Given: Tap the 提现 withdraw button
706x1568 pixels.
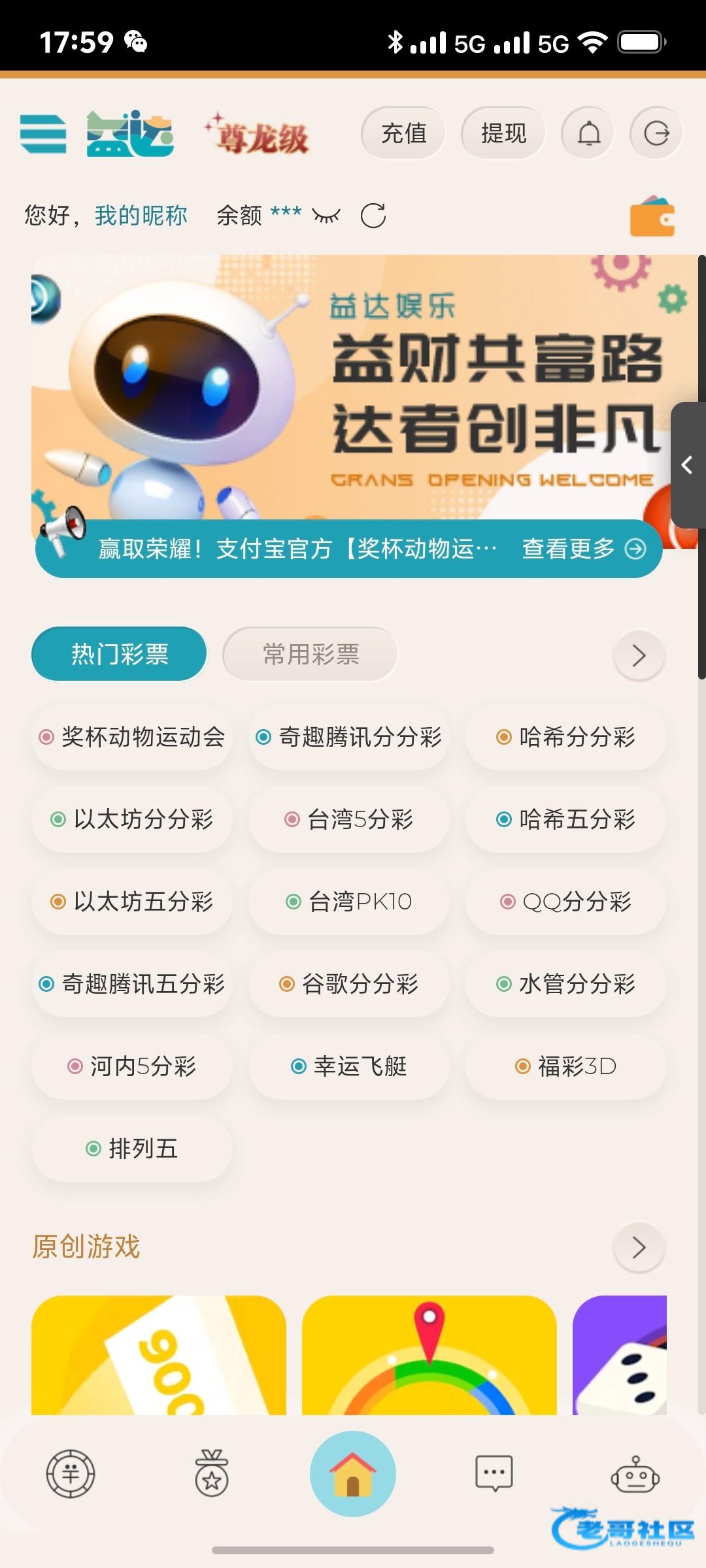Looking at the screenshot, I should pyautogui.click(x=503, y=133).
